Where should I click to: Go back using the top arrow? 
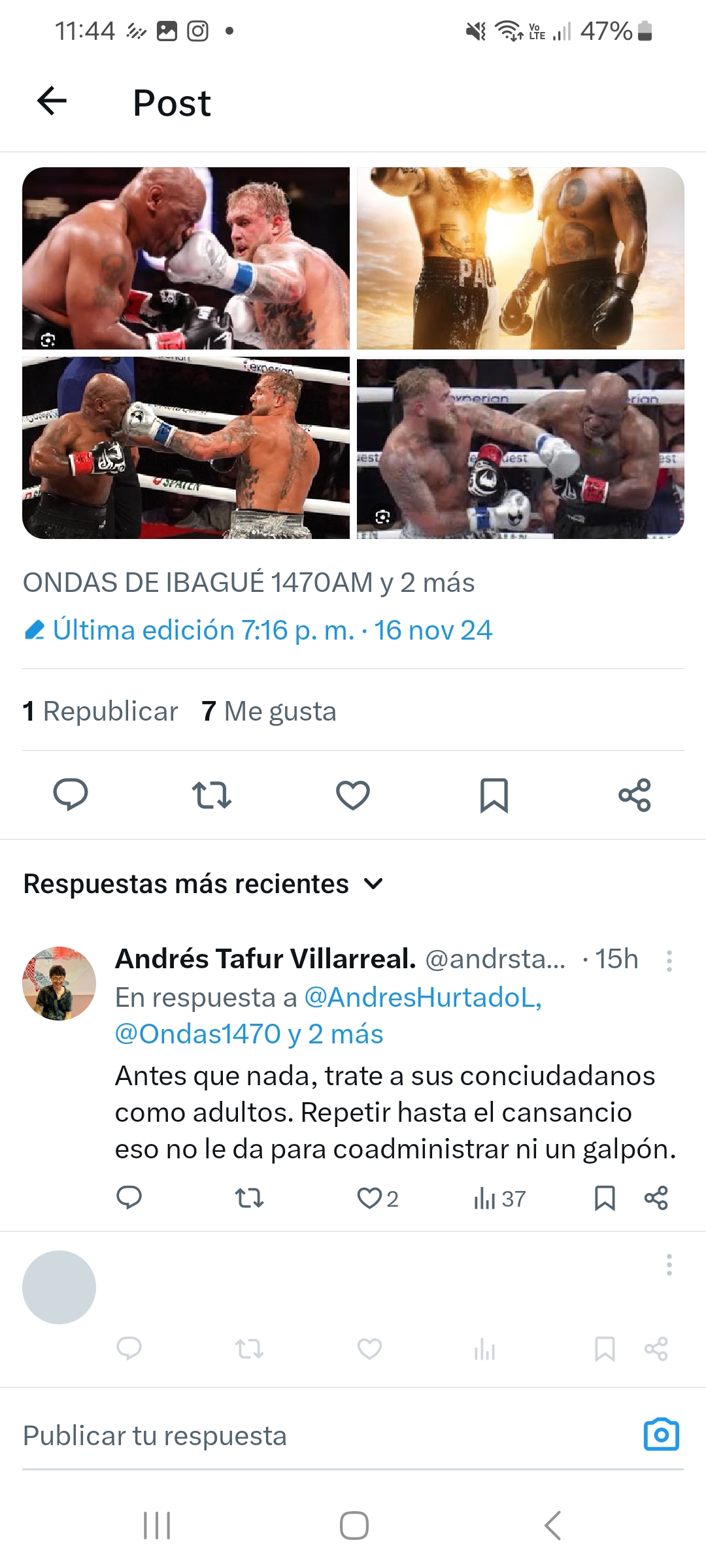coord(52,102)
